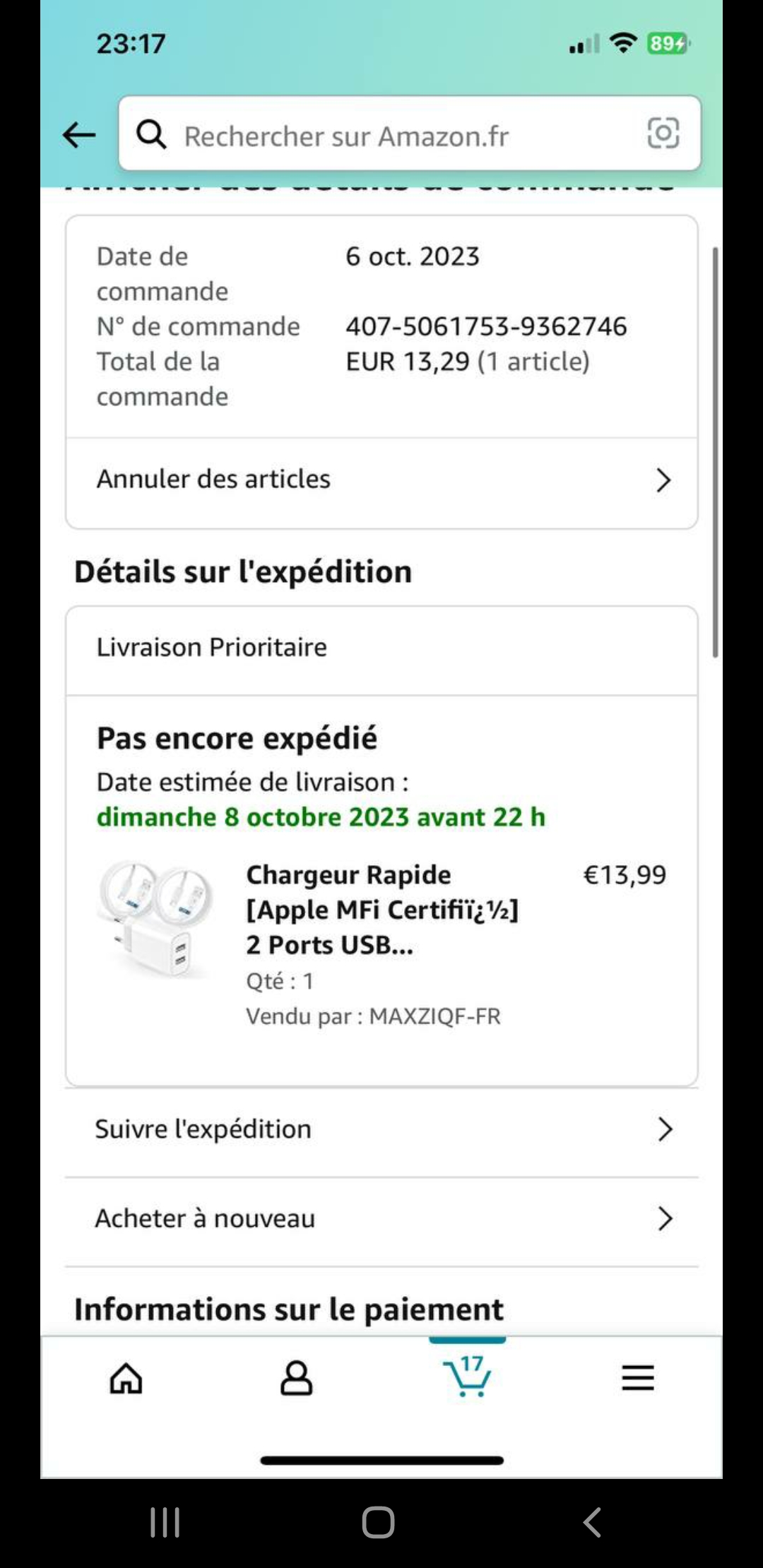The height and width of the screenshot is (1568, 763).
Task: Open Annuler des articles
Action: 381,480
